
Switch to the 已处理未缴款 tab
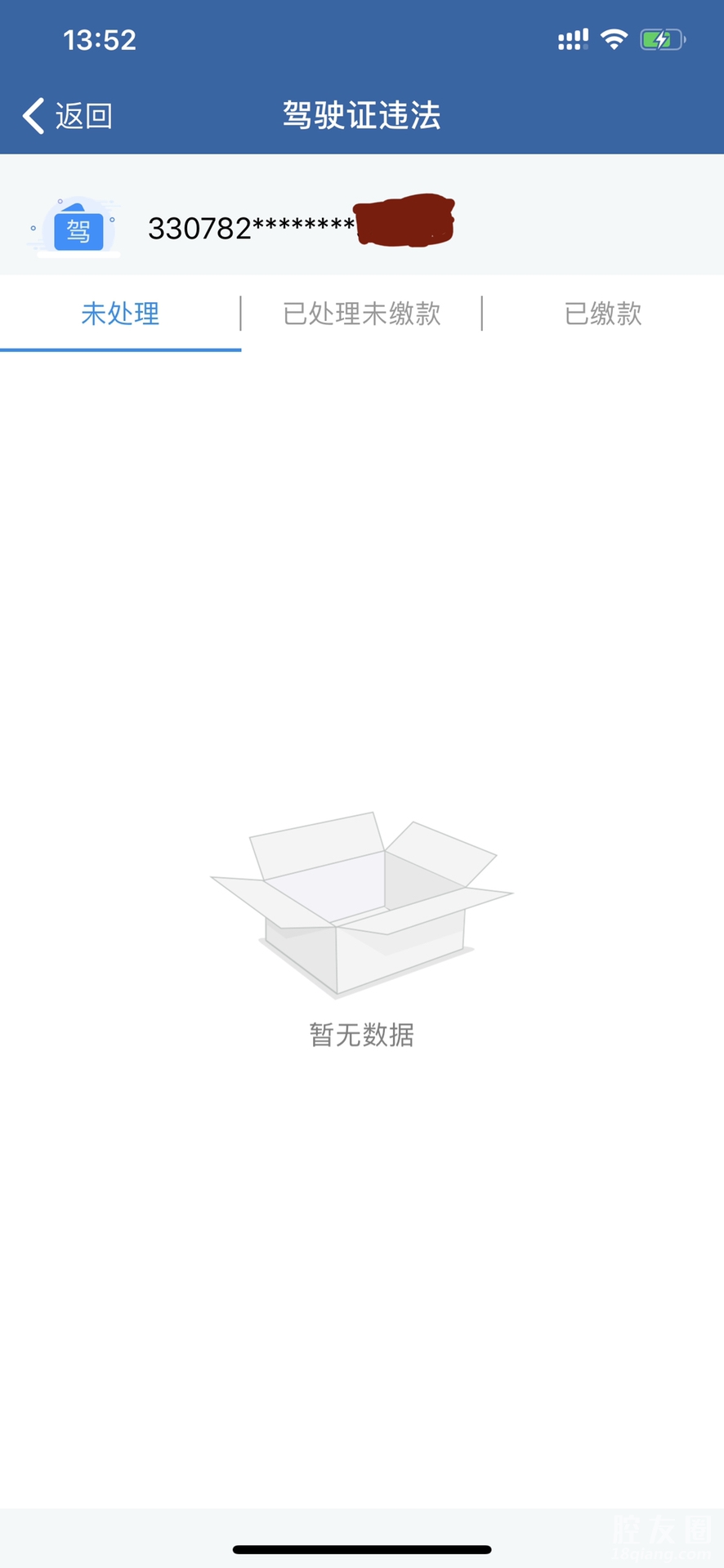(361, 314)
